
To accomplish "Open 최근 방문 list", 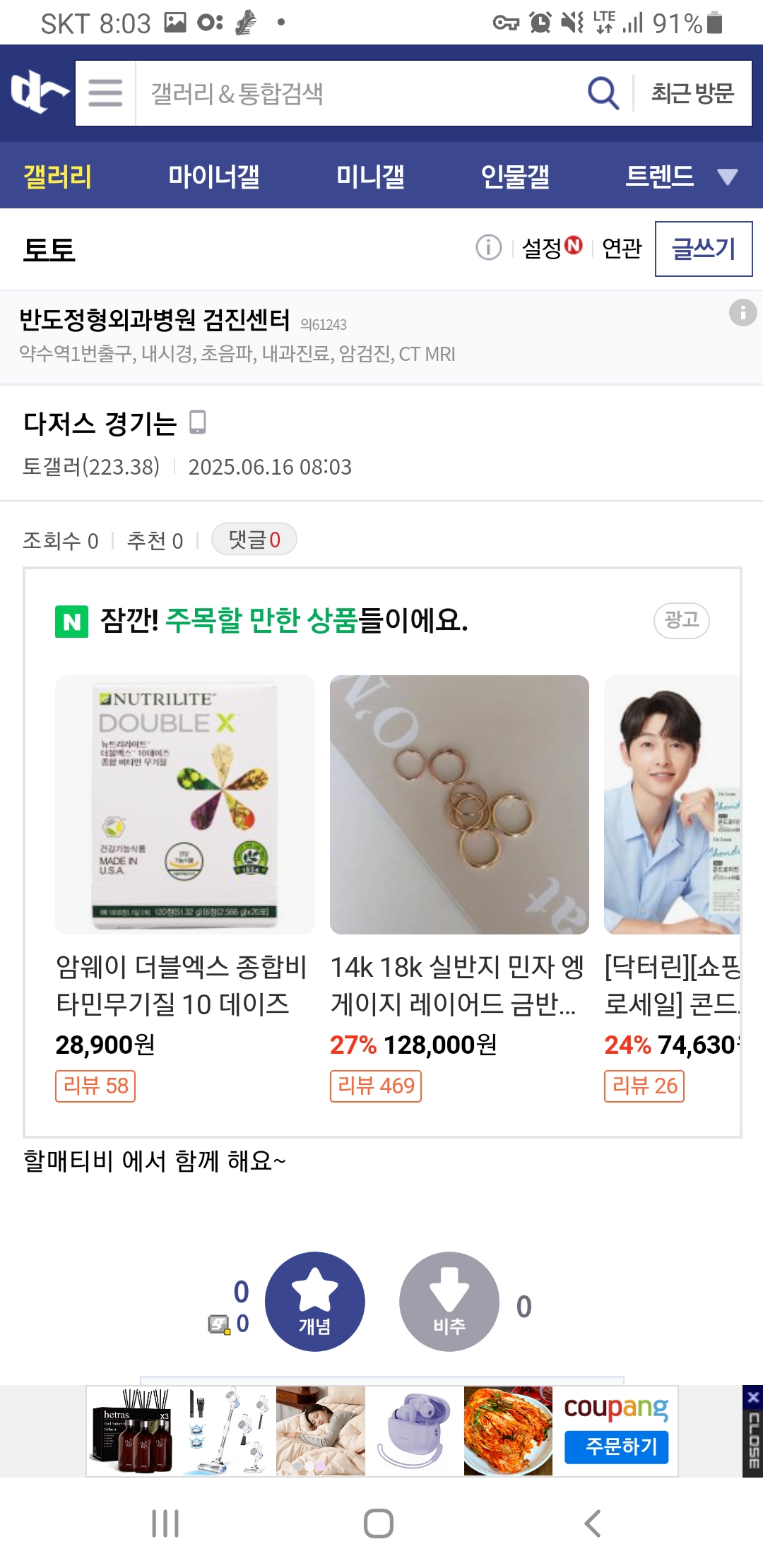I will click(692, 93).
